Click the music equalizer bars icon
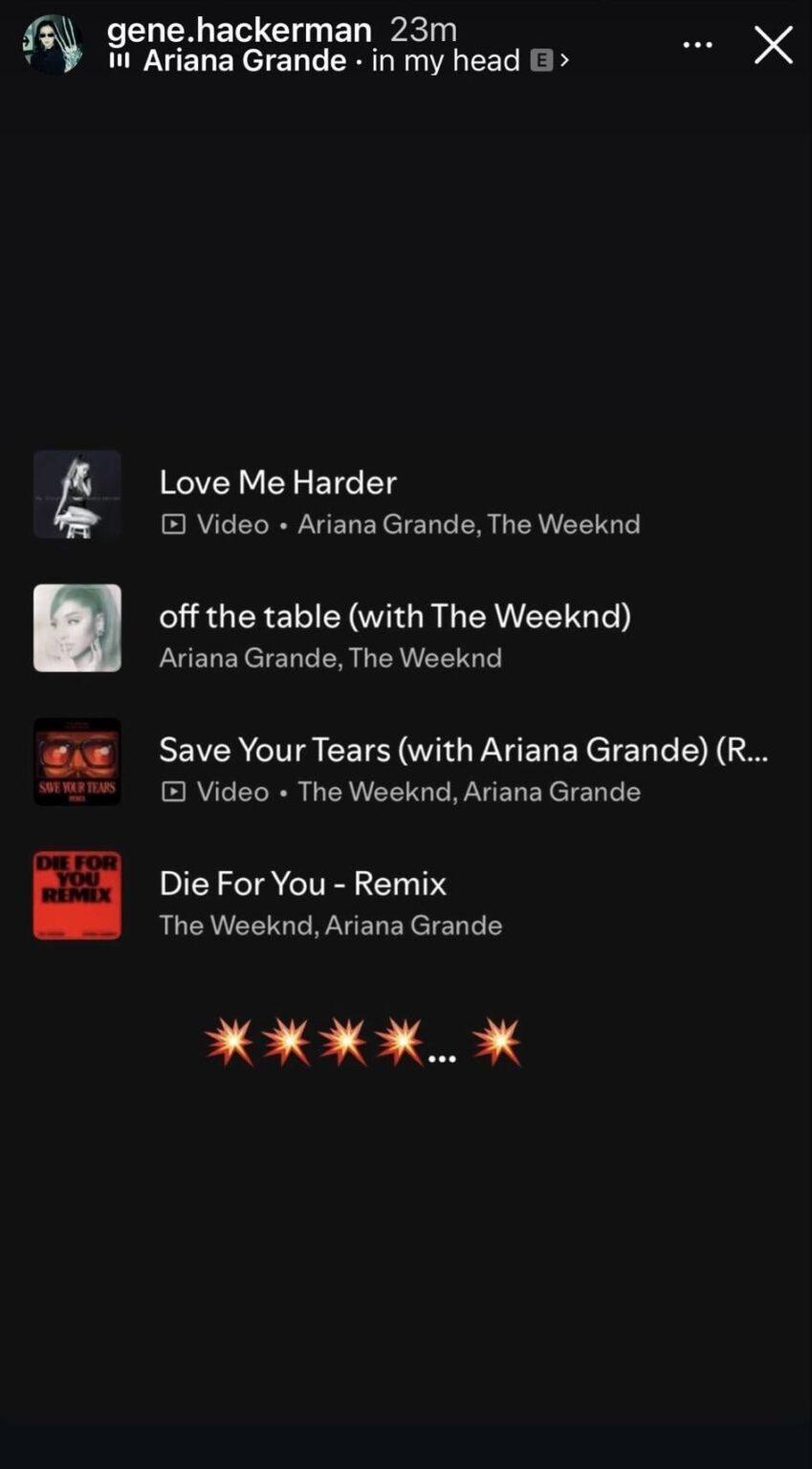Viewport: 812px width, 1469px height. 120,58
